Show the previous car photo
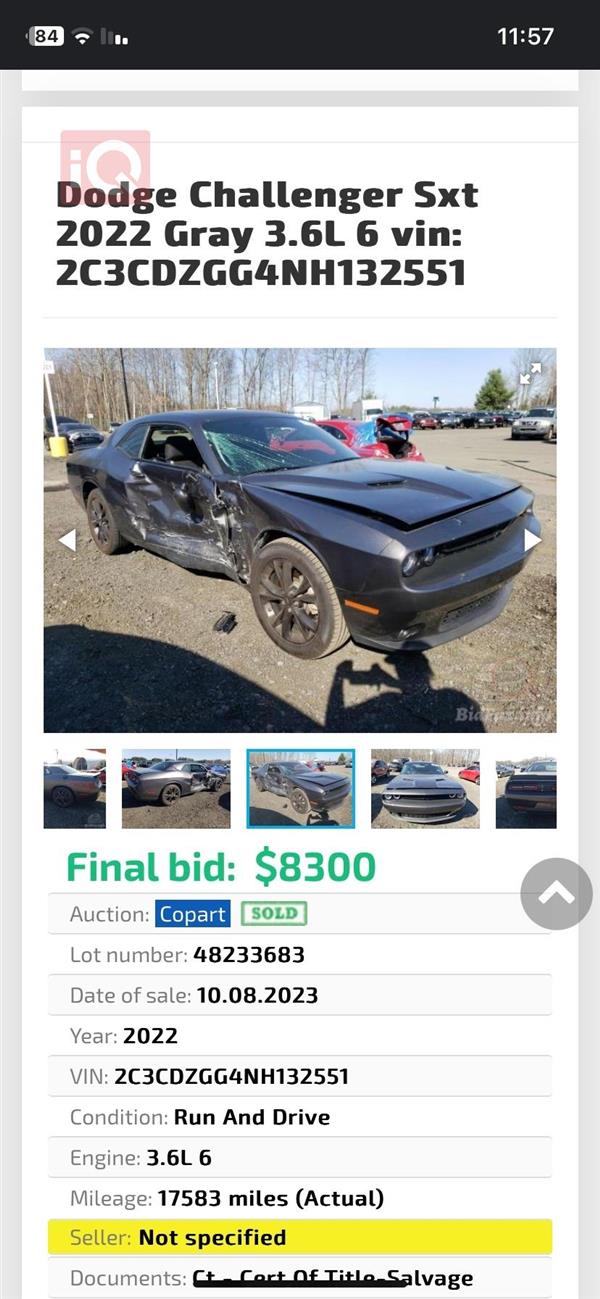Image resolution: width=600 pixels, height=1299 pixels. [67, 540]
